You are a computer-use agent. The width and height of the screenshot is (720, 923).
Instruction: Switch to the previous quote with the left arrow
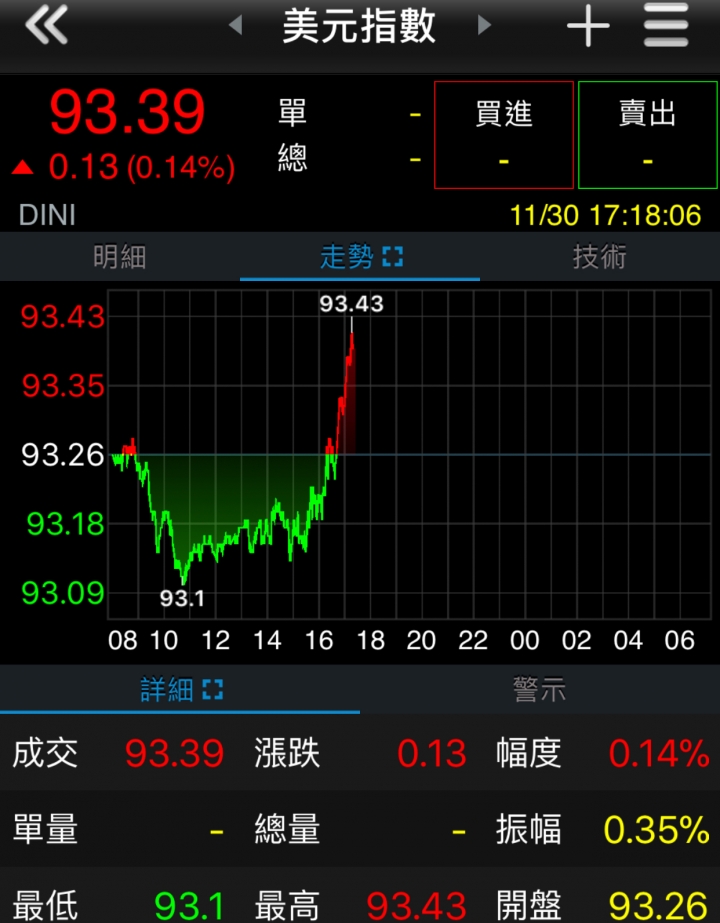236,25
